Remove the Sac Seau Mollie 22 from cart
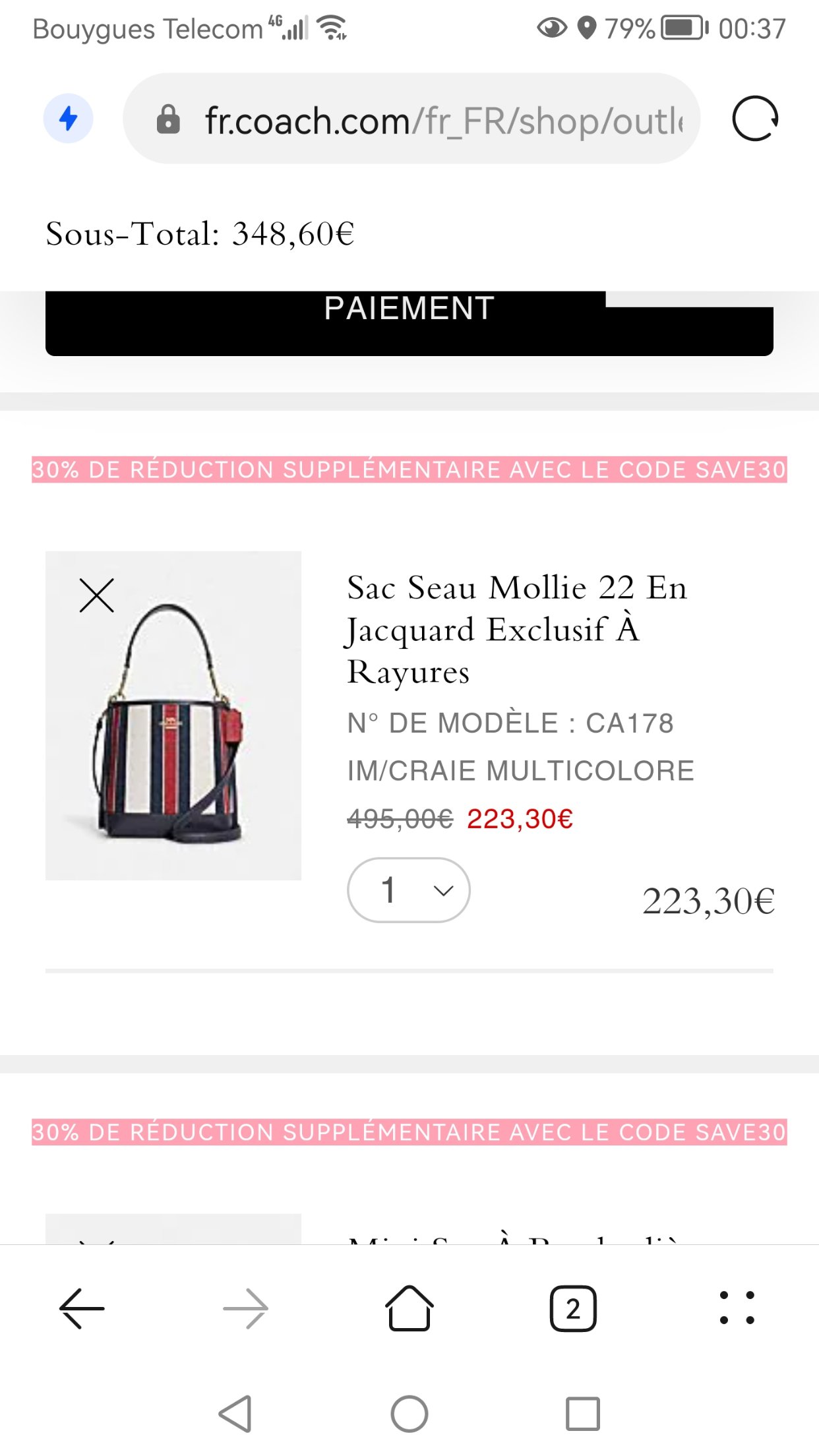The image size is (819, 1456). [x=96, y=595]
